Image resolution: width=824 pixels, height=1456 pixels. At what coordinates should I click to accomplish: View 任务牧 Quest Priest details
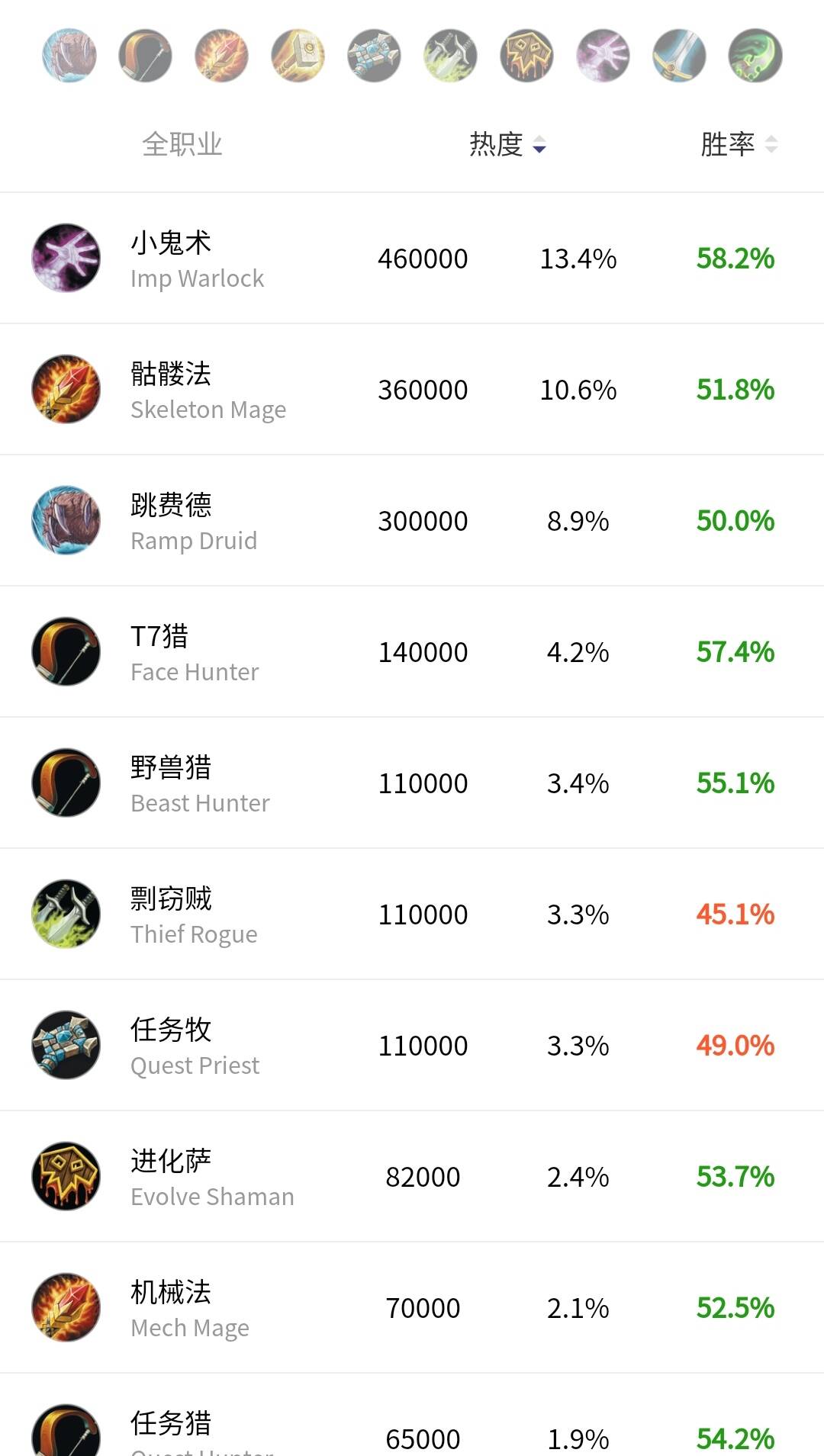[412, 1045]
